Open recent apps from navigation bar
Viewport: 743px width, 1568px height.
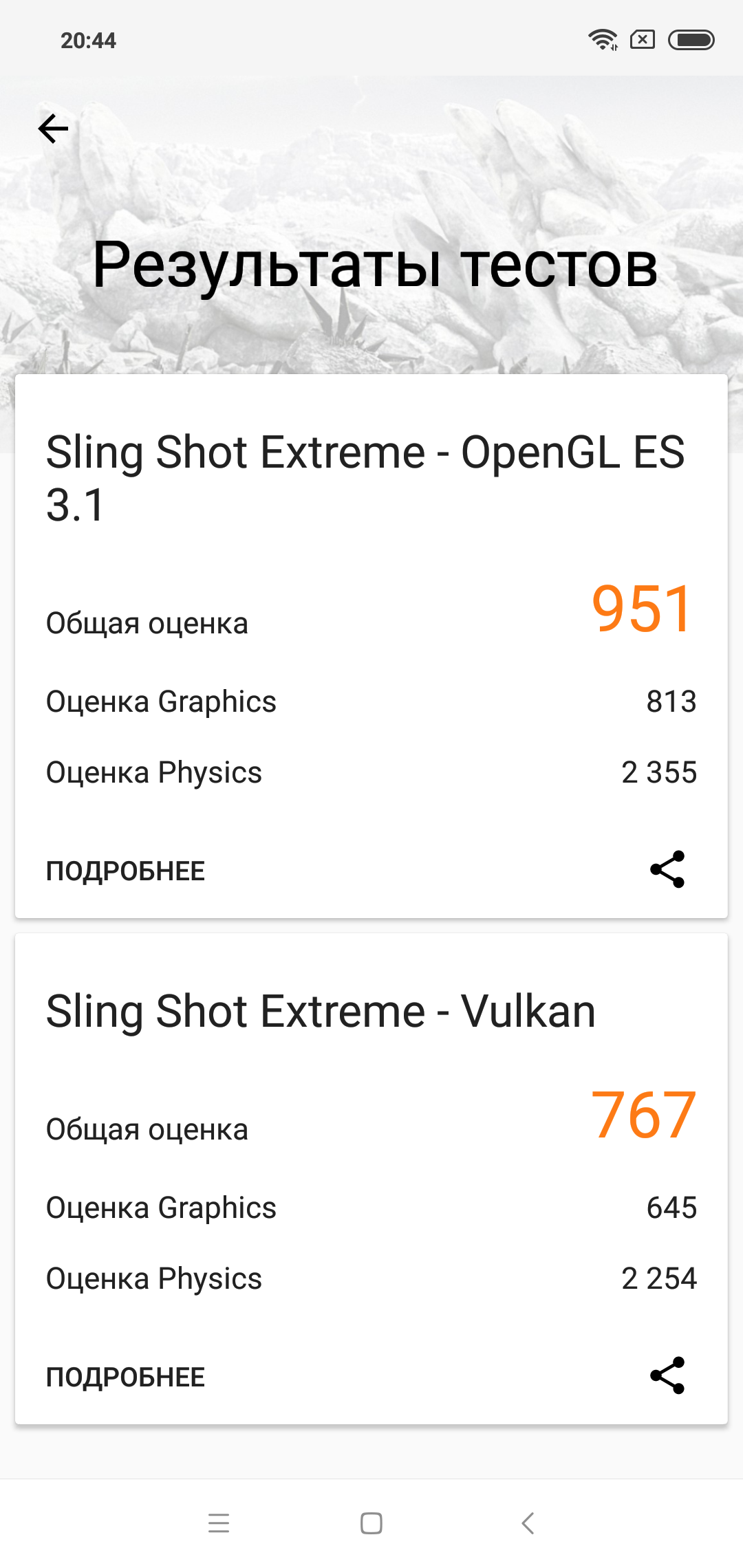tap(219, 1523)
